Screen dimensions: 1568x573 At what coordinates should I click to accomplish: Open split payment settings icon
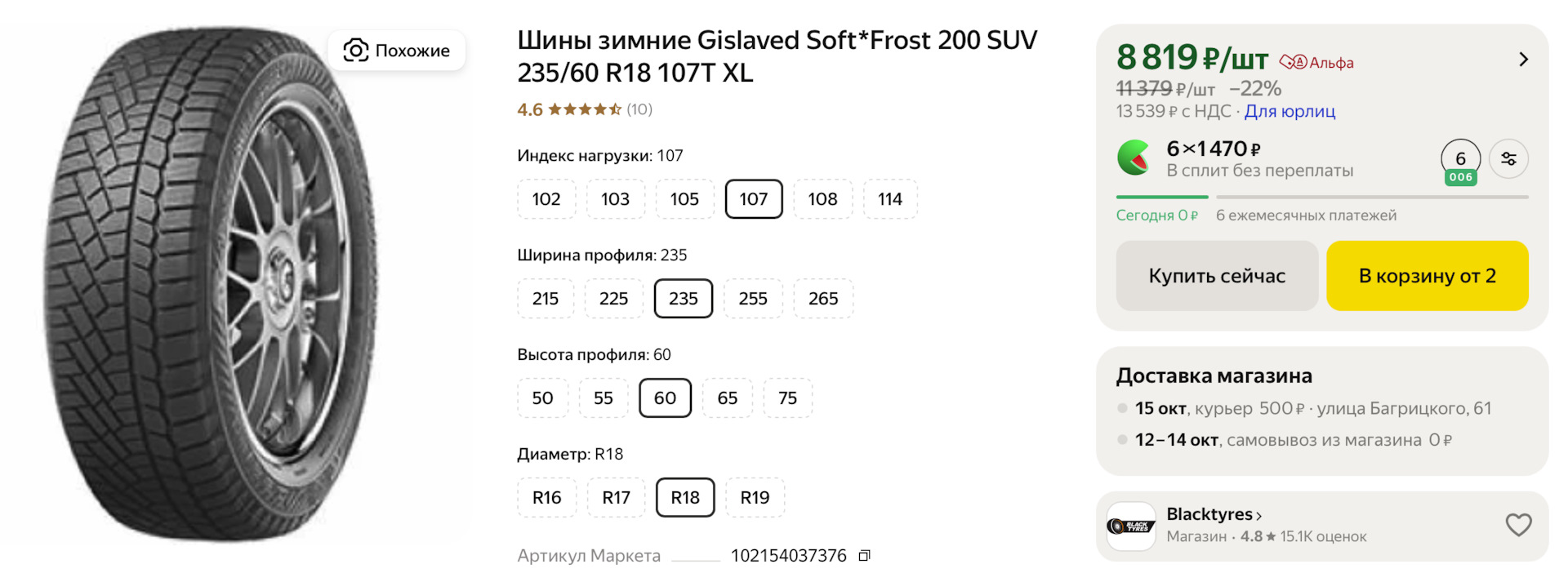(x=1508, y=159)
